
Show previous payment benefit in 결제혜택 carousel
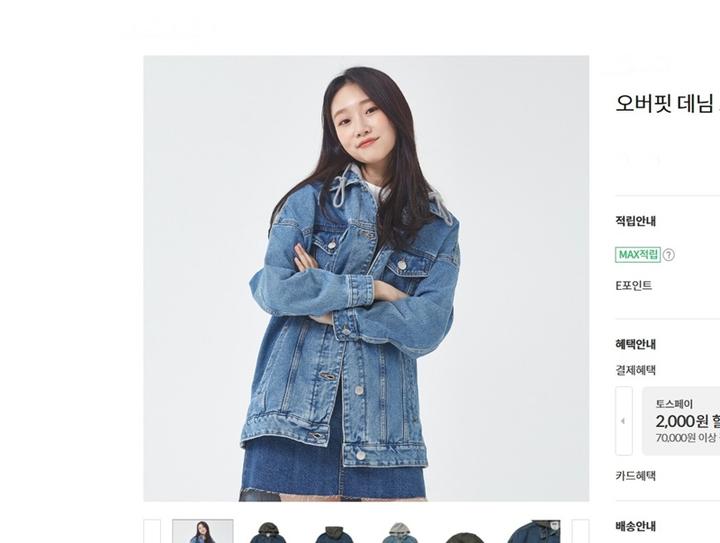pyautogui.click(x=623, y=421)
